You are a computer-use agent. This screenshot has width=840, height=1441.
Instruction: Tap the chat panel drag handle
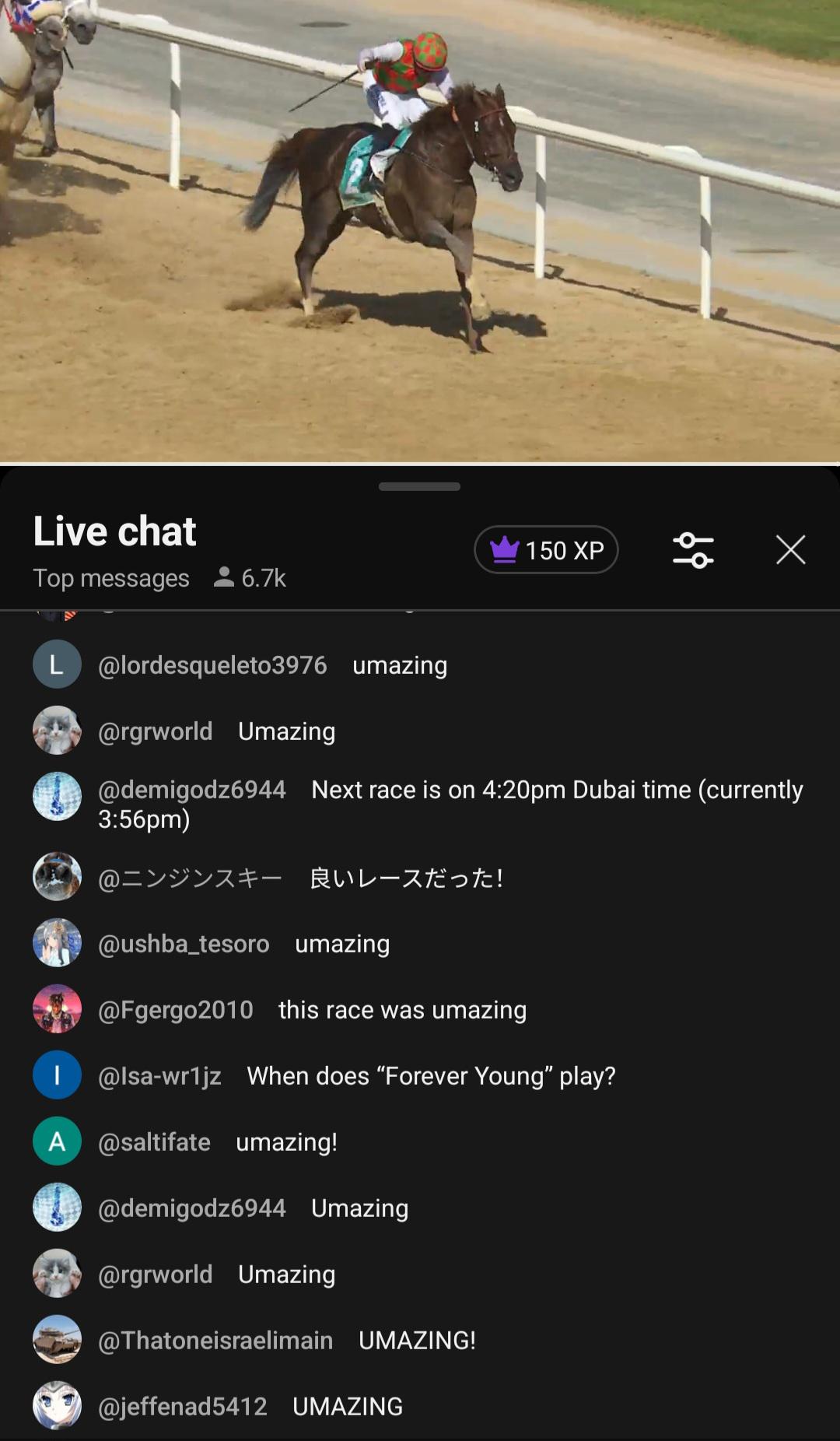pos(419,487)
